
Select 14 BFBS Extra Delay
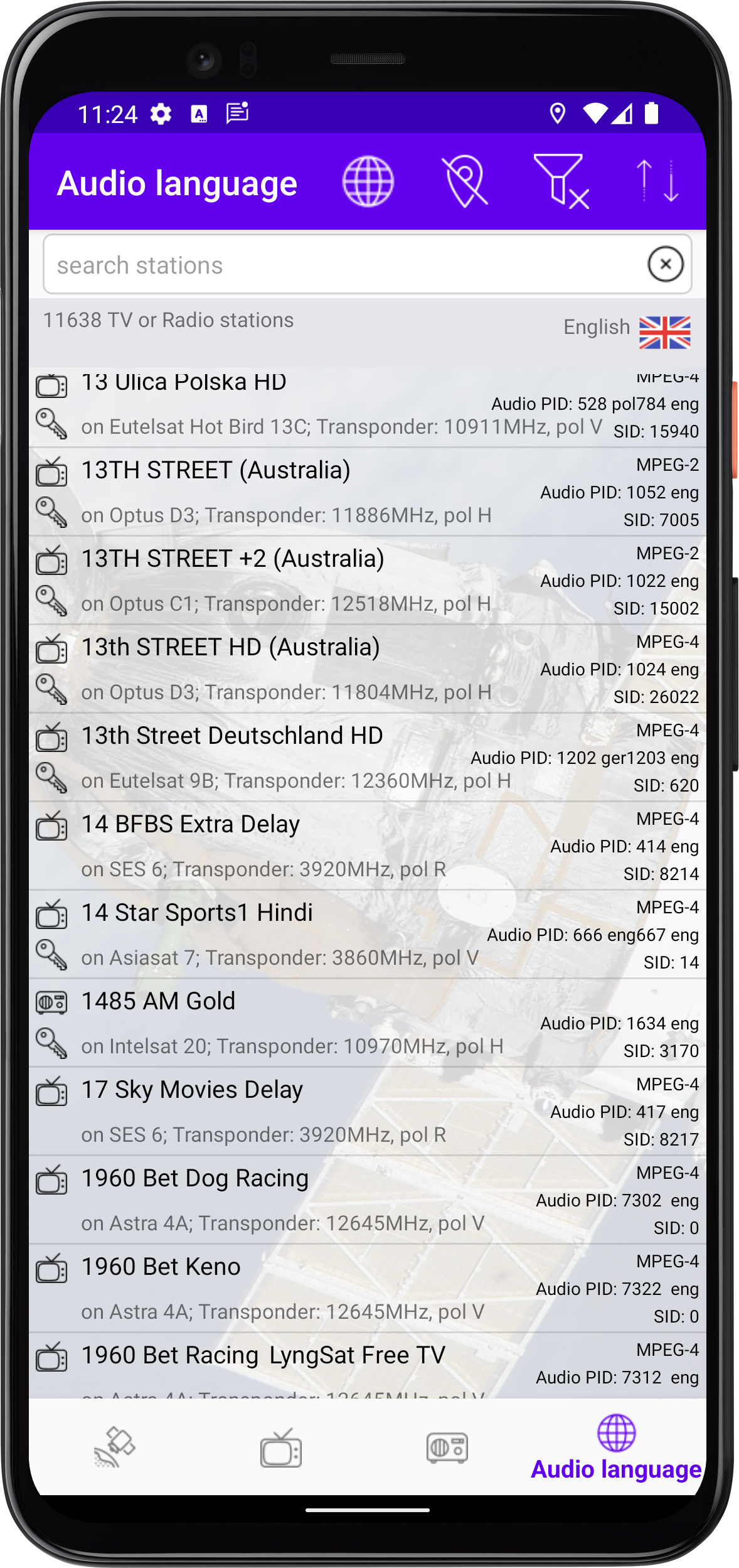coord(368,846)
